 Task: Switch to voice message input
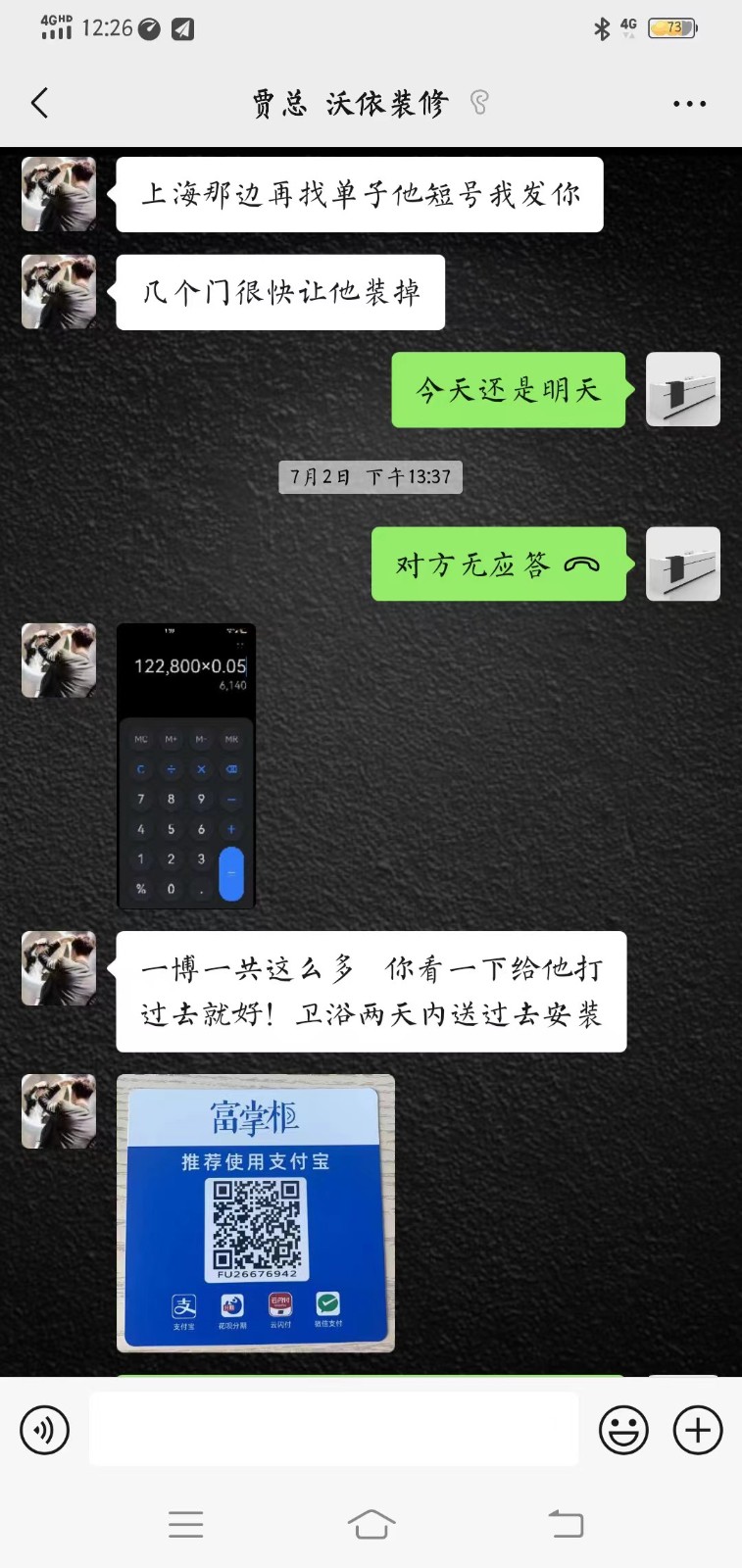click(x=45, y=1430)
